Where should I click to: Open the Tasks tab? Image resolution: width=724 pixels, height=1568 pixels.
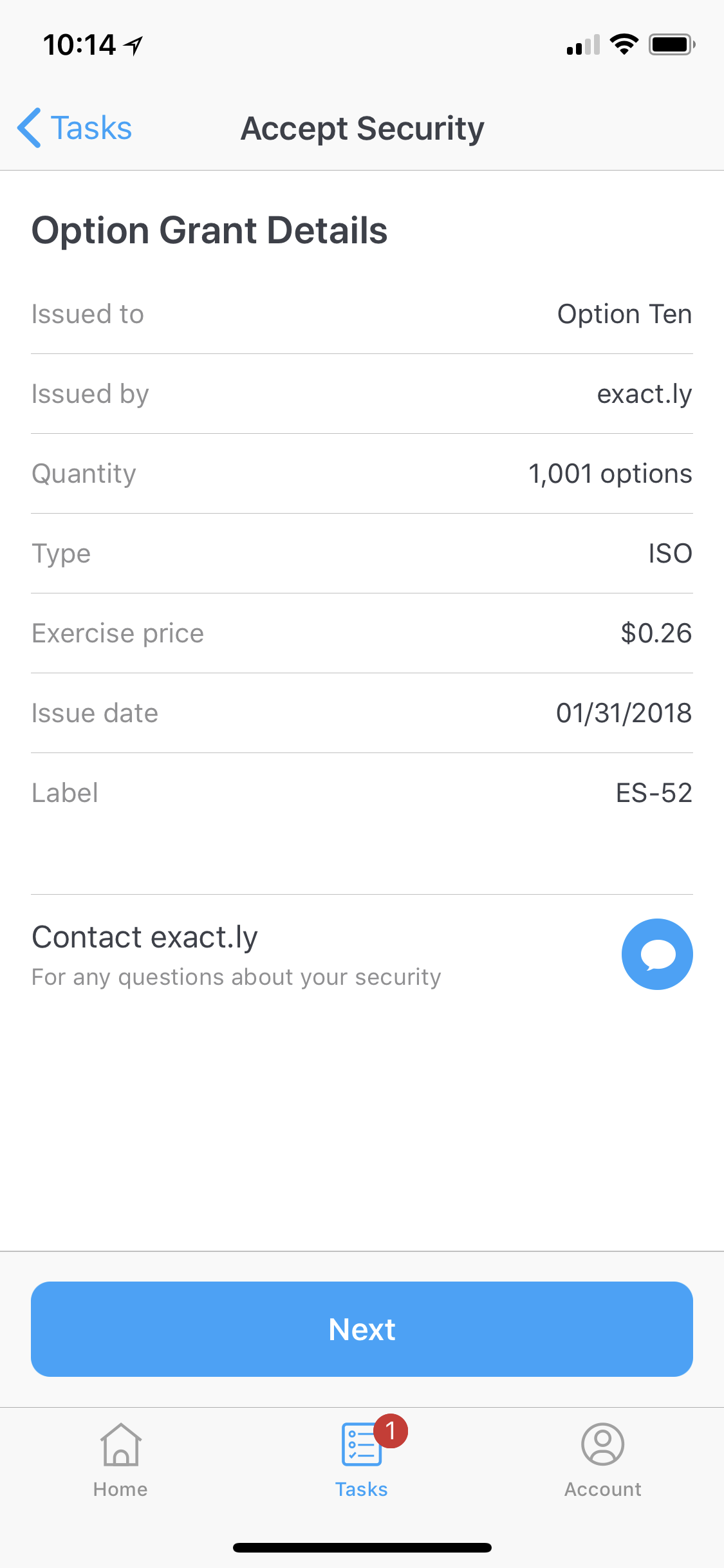[x=362, y=1460]
